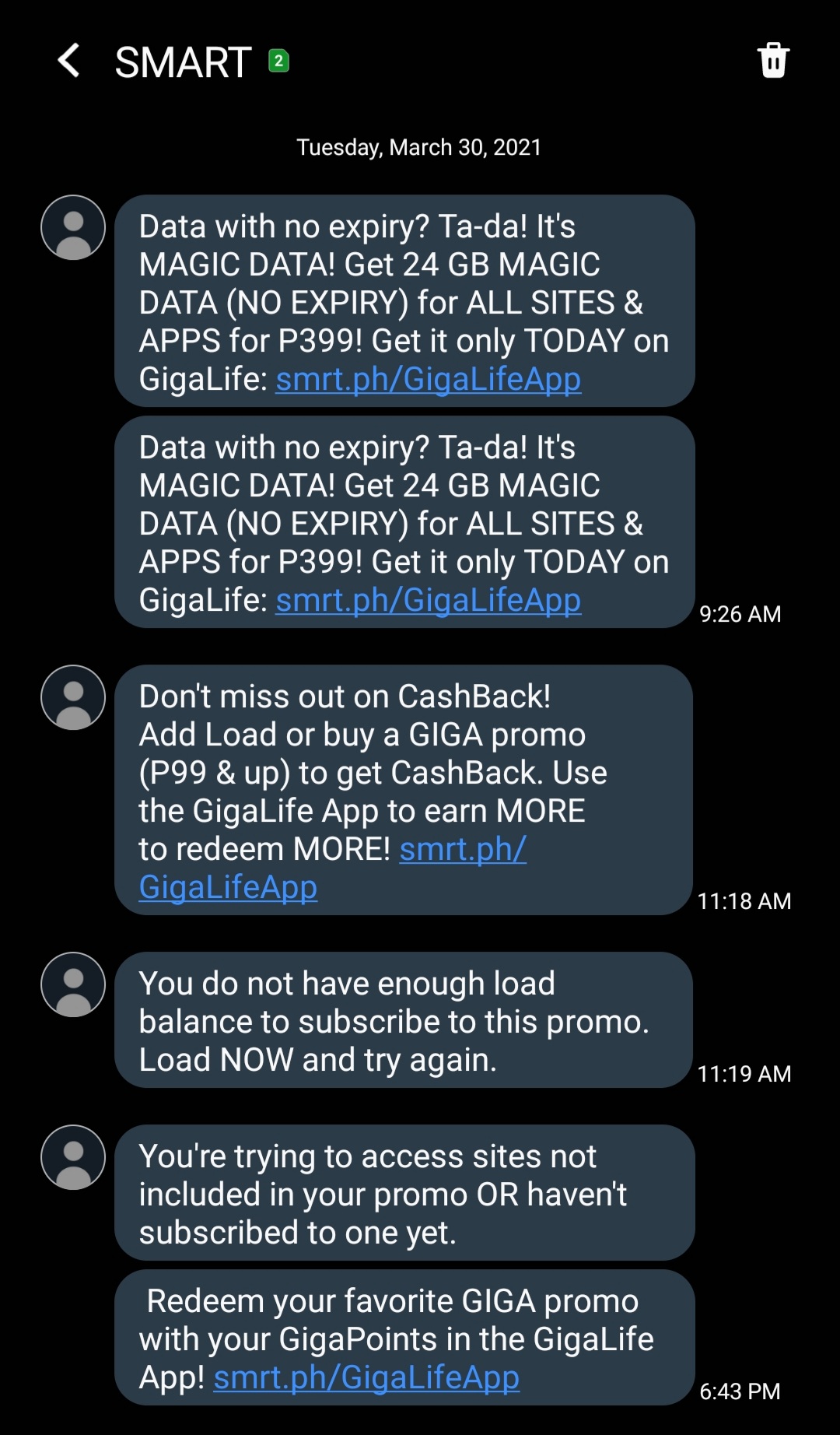Image resolution: width=840 pixels, height=1435 pixels.
Task: Tap the 6:43 PM timestamp
Action: pos(741,1391)
